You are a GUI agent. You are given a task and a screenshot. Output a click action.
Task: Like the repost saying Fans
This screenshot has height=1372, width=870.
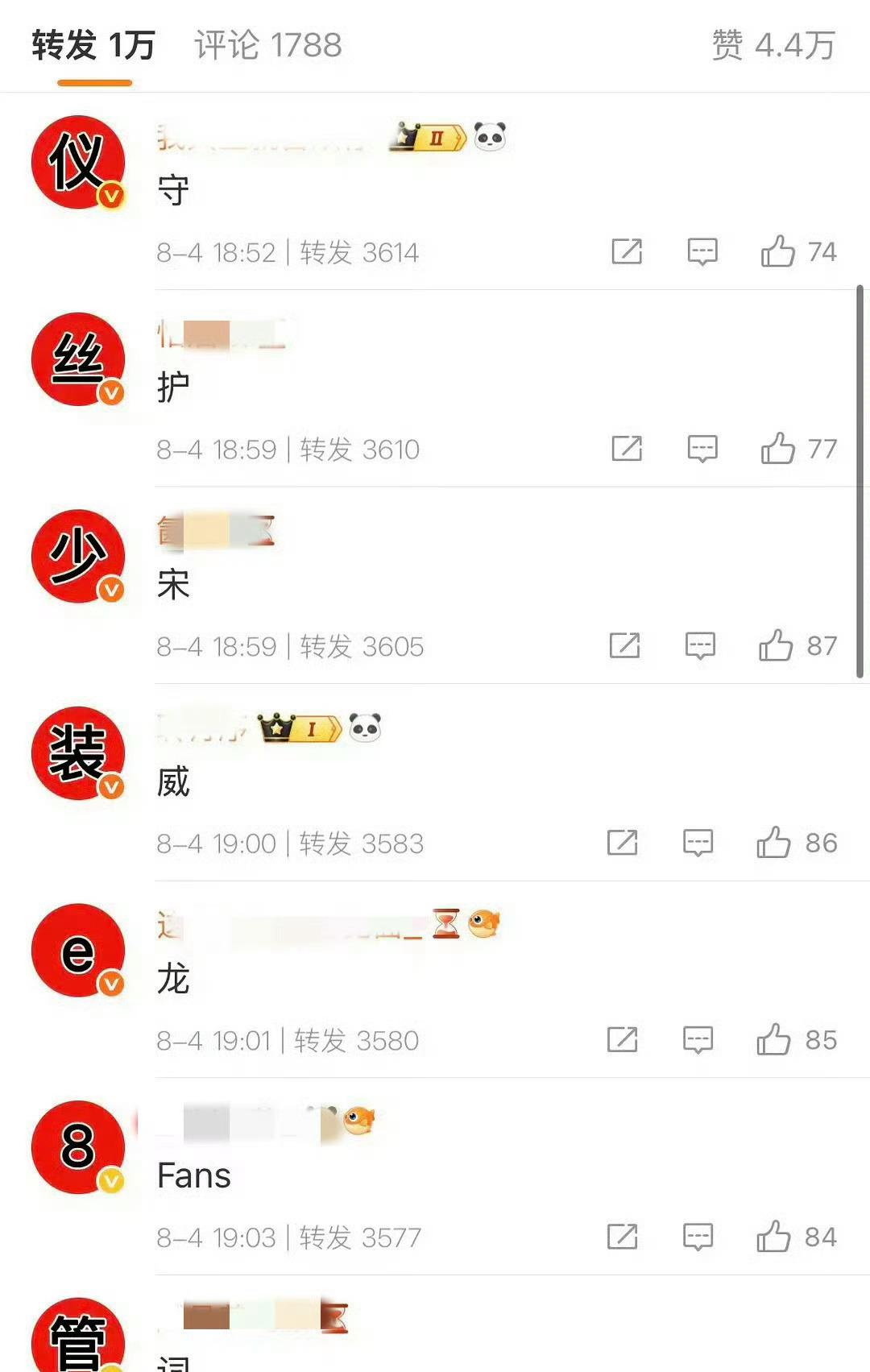point(773,1237)
